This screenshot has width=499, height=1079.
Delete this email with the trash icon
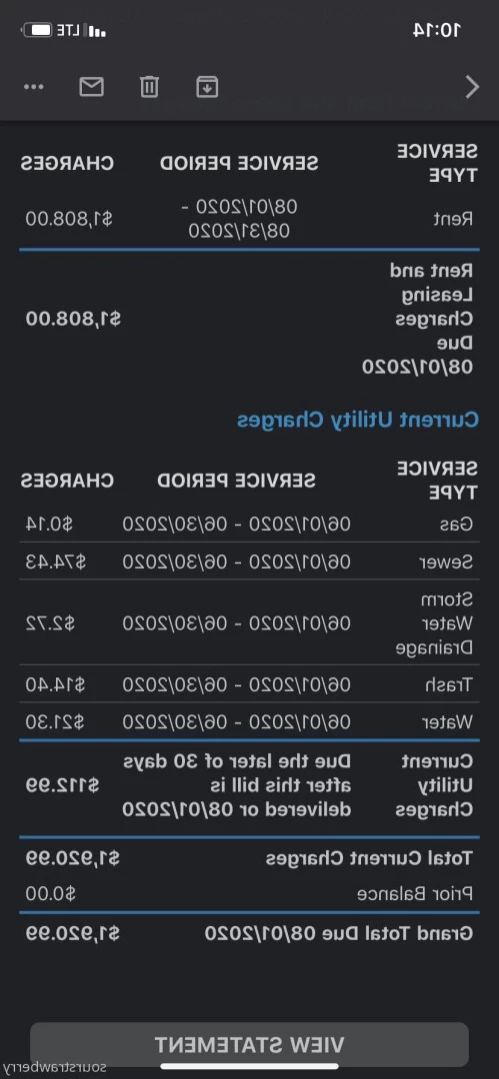pos(149,87)
